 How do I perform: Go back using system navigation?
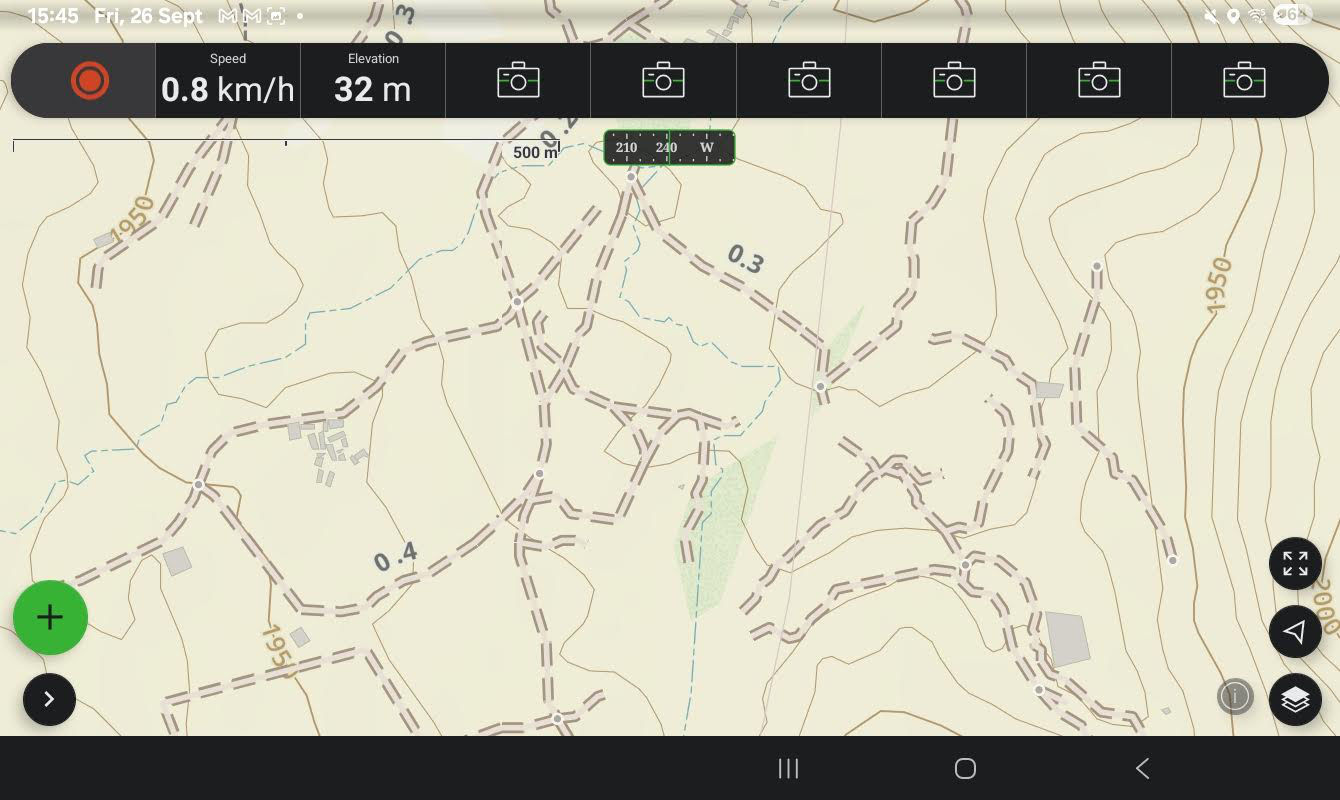pyautogui.click(x=1142, y=768)
